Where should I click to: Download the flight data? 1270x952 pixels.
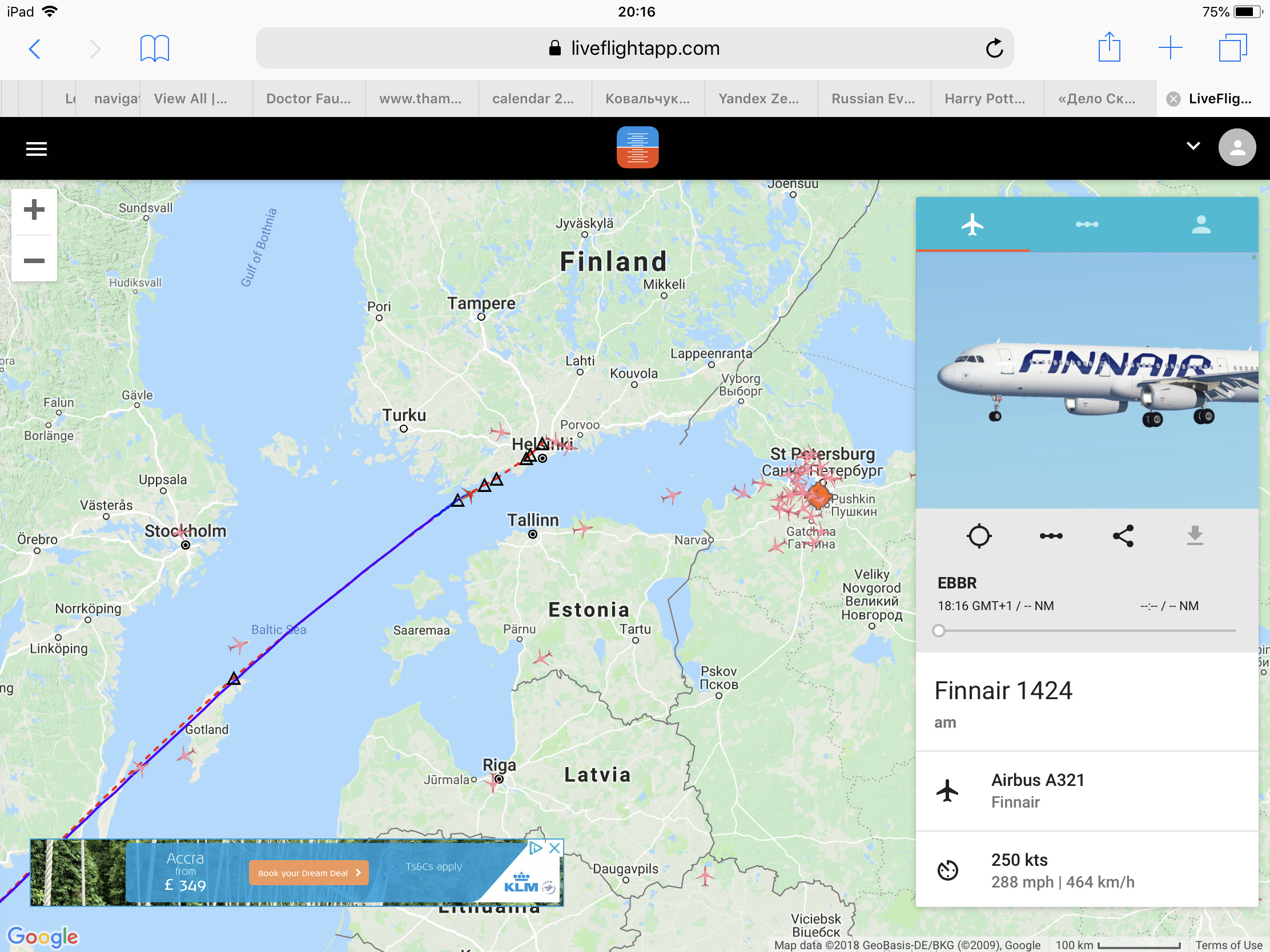1195,536
